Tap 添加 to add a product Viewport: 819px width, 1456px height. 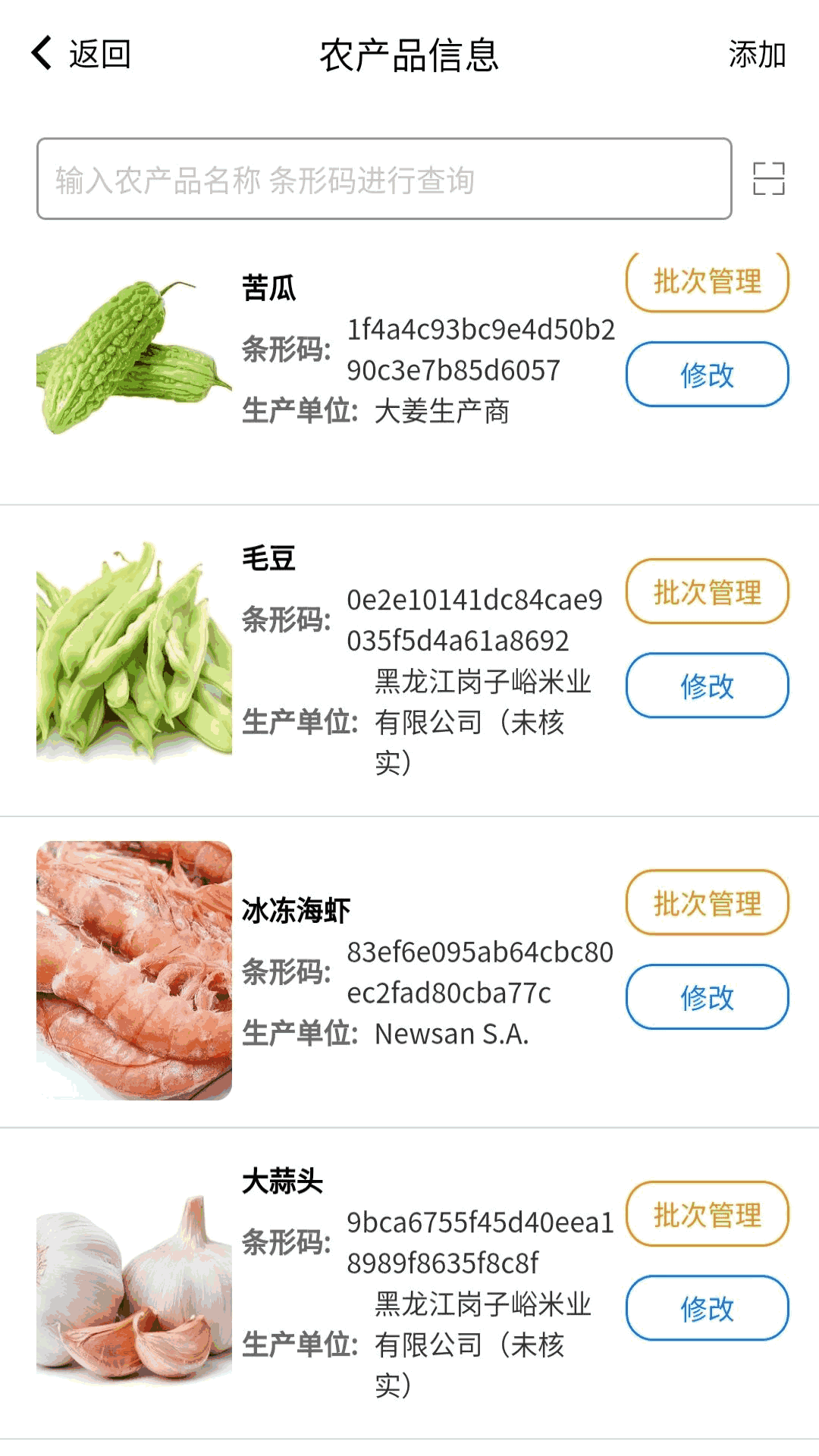(x=756, y=55)
